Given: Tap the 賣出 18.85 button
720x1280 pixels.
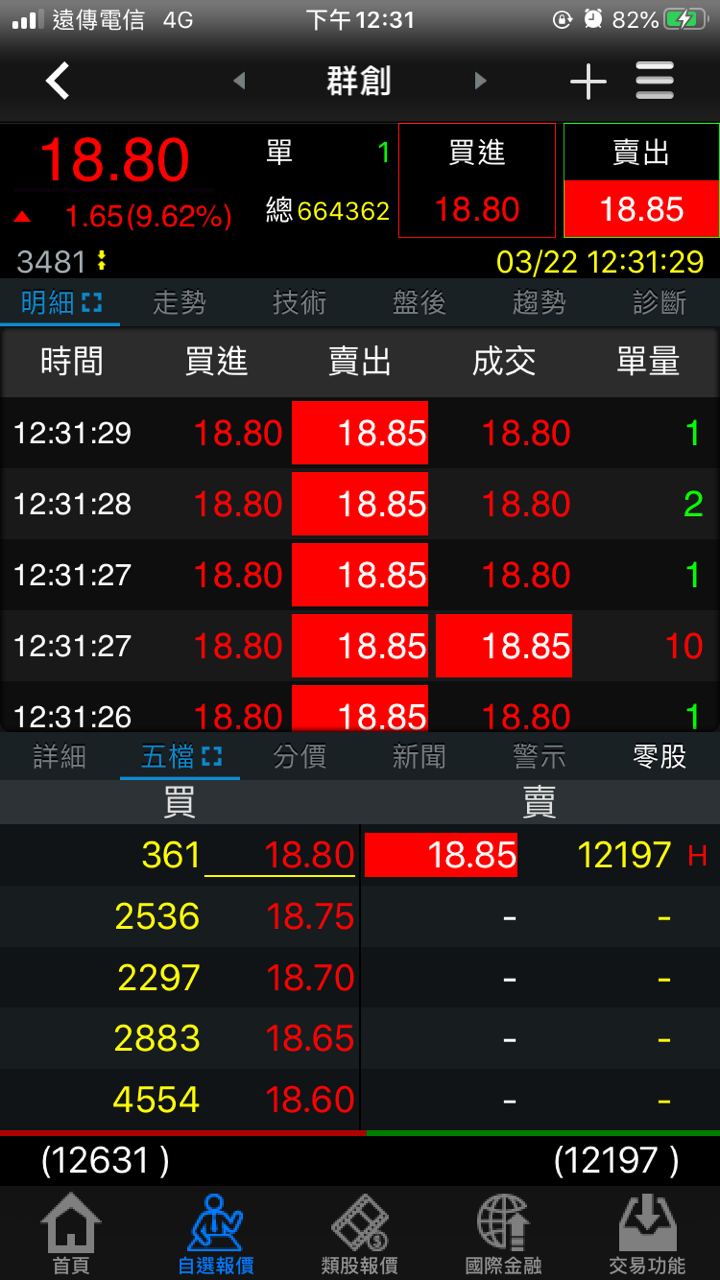Looking at the screenshot, I should (x=641, y=181).
